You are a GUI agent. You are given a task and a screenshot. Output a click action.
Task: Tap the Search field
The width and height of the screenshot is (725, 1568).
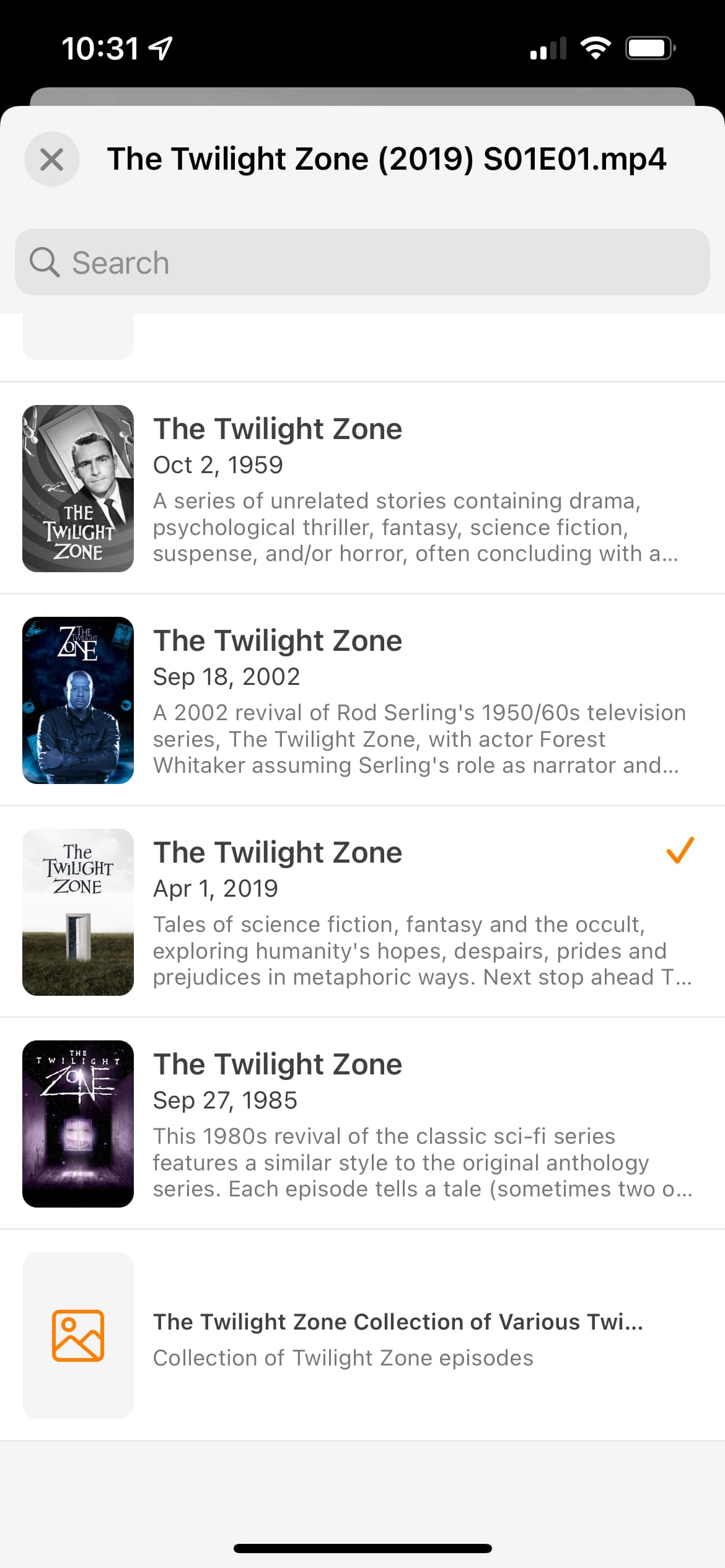pyautogui.click(x=362, y=262)
